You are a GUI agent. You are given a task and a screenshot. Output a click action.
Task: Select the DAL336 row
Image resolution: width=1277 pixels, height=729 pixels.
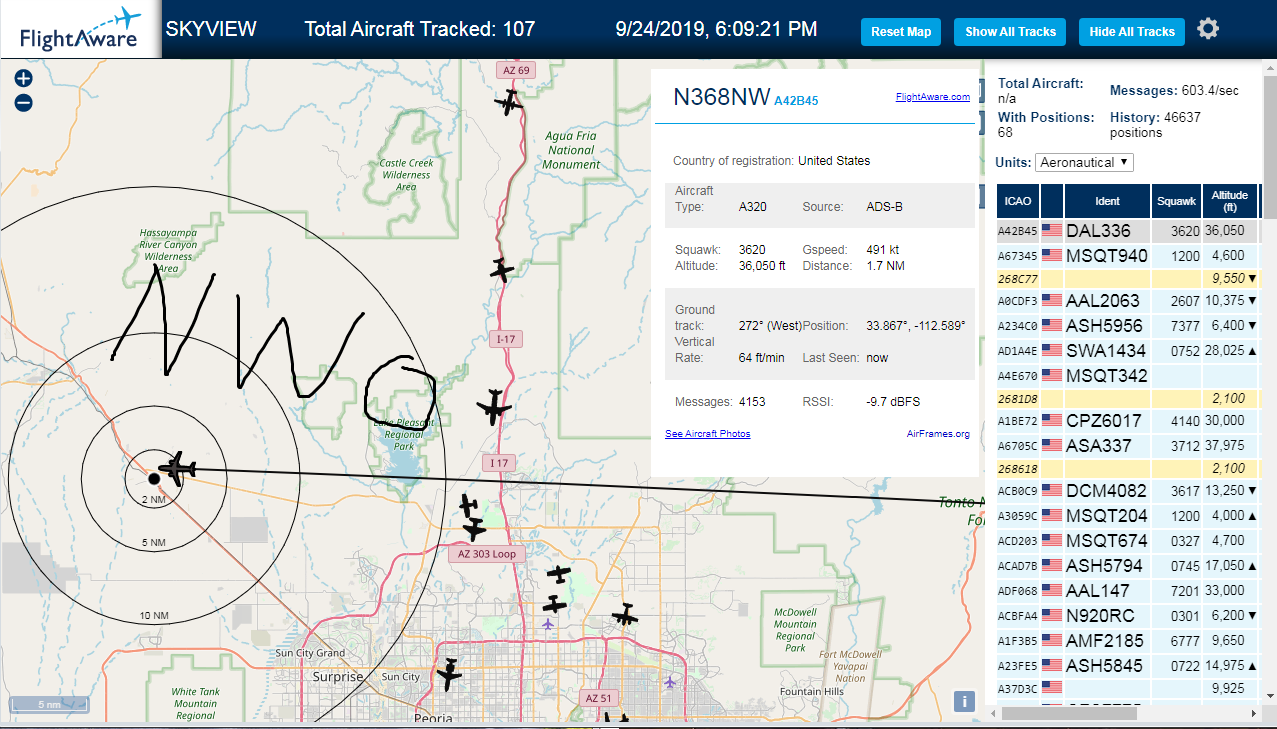(x=1129, y=231)
